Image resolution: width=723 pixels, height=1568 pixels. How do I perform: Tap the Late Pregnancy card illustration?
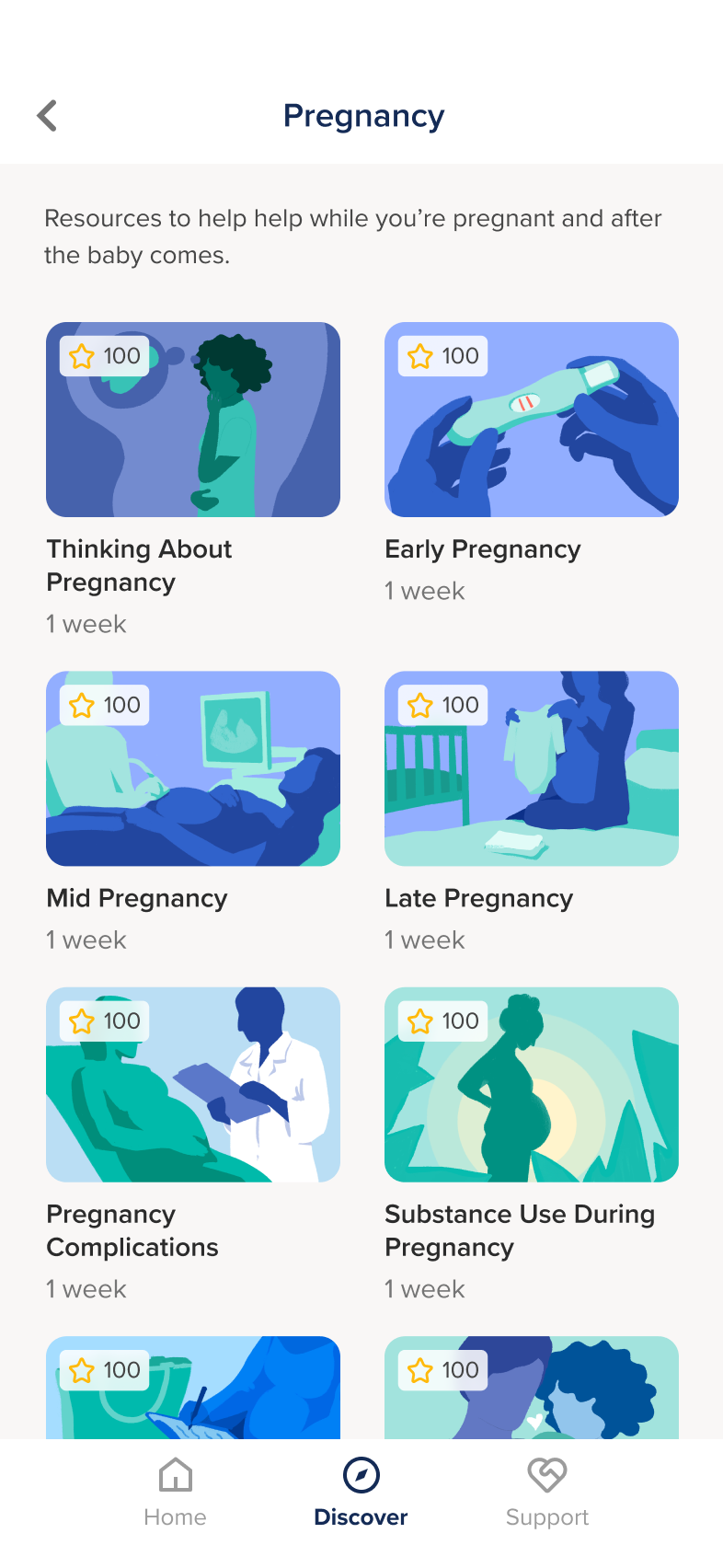[532, 769]
